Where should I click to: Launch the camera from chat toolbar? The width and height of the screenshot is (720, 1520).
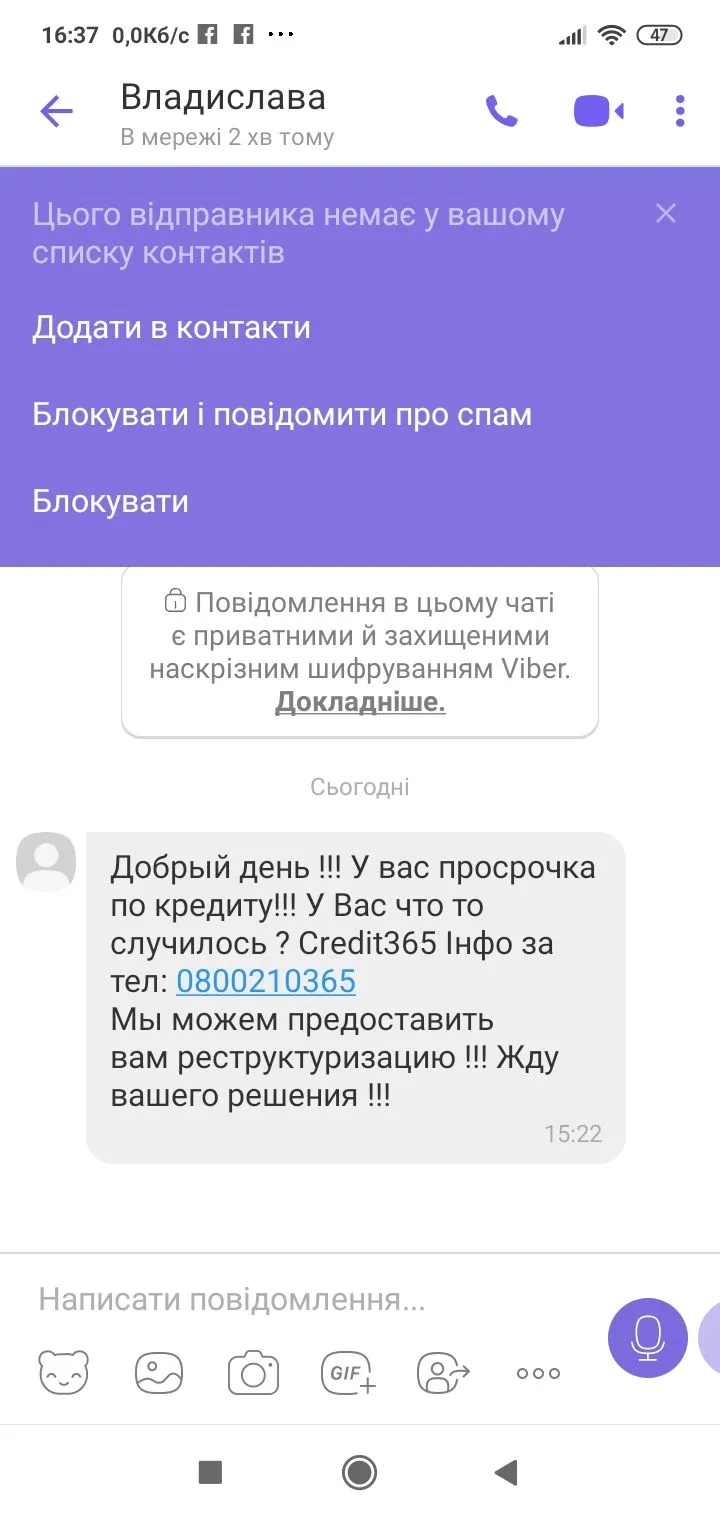pyautogui.click(x=253, y=1372)
